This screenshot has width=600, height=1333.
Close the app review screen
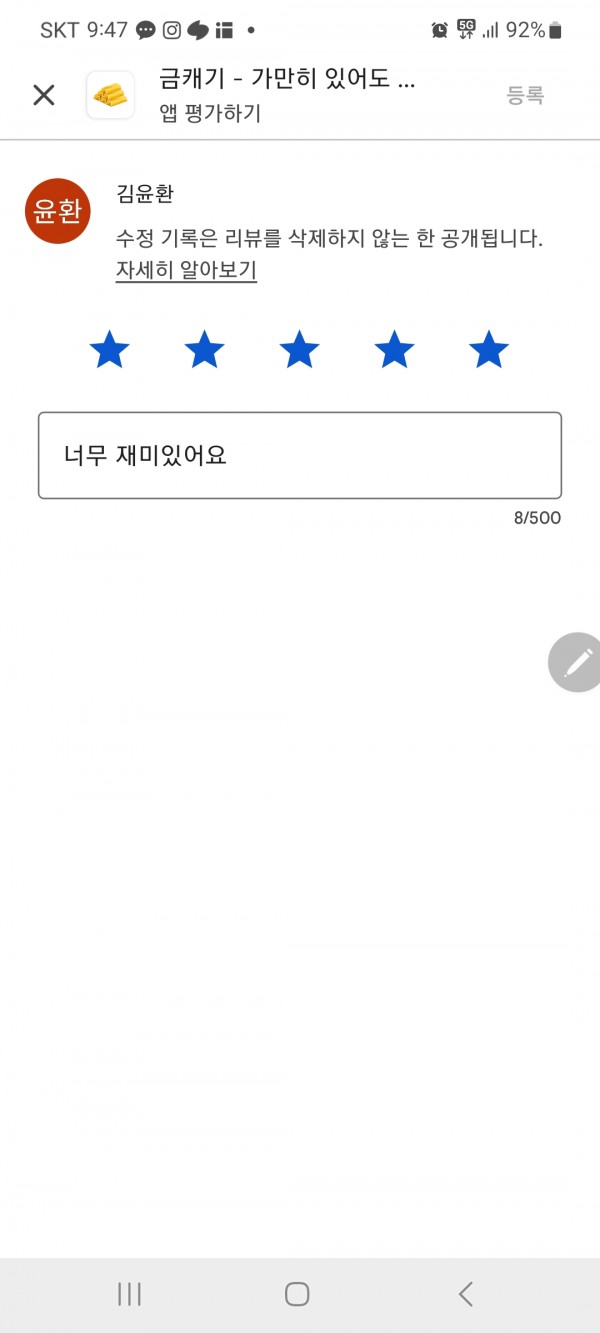[x=44, y=95]
